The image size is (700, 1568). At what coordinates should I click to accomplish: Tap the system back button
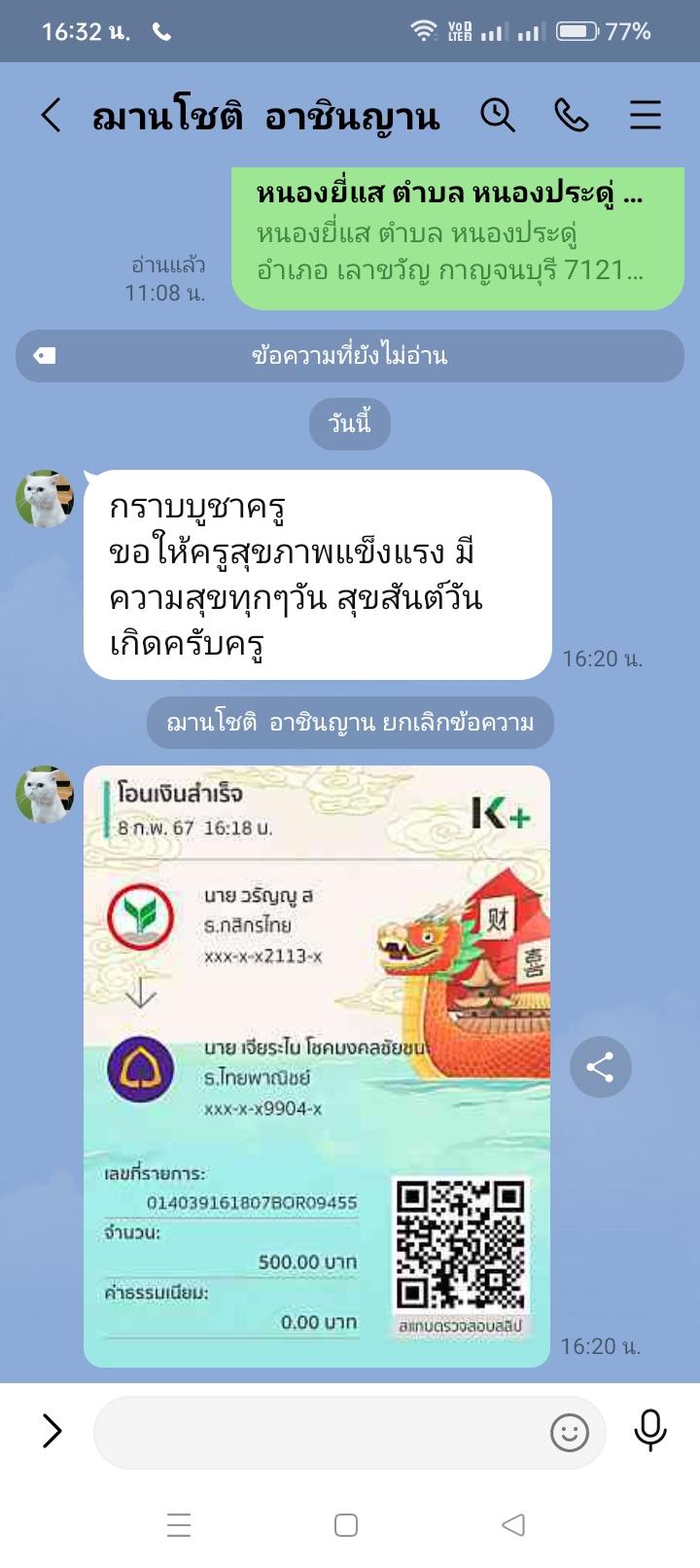513,1524
